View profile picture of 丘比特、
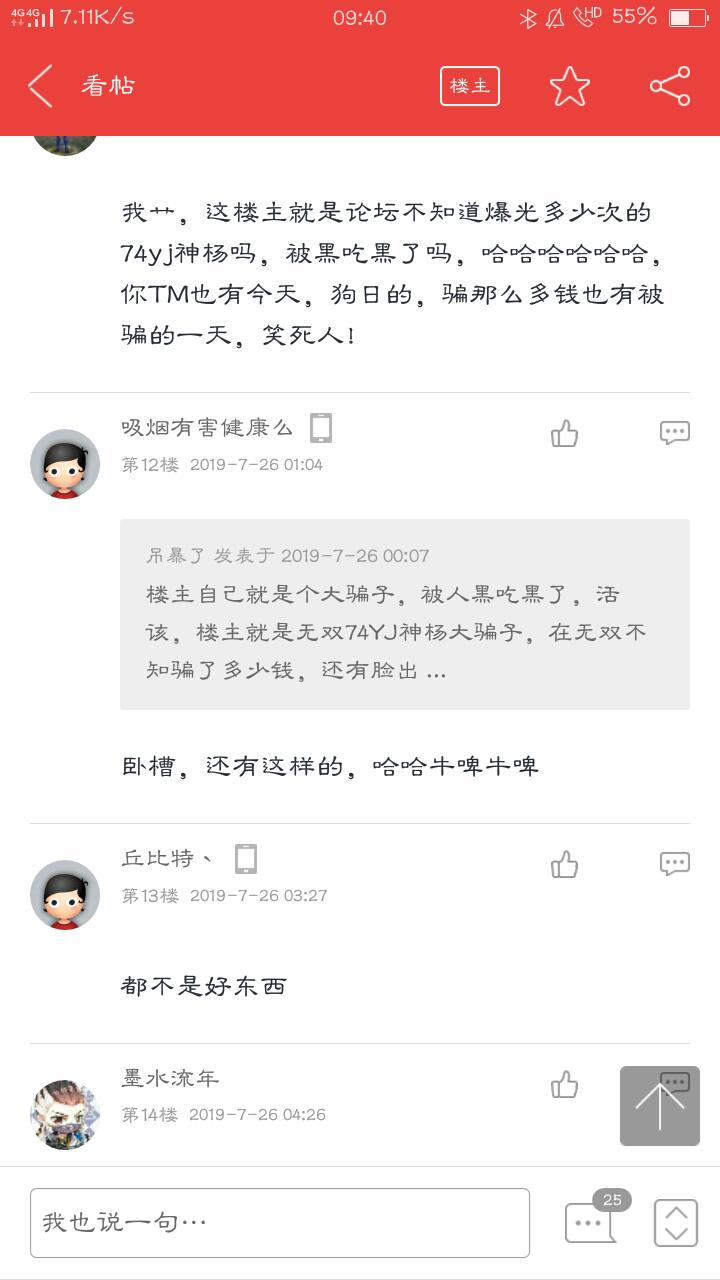 tap(65, 895)
